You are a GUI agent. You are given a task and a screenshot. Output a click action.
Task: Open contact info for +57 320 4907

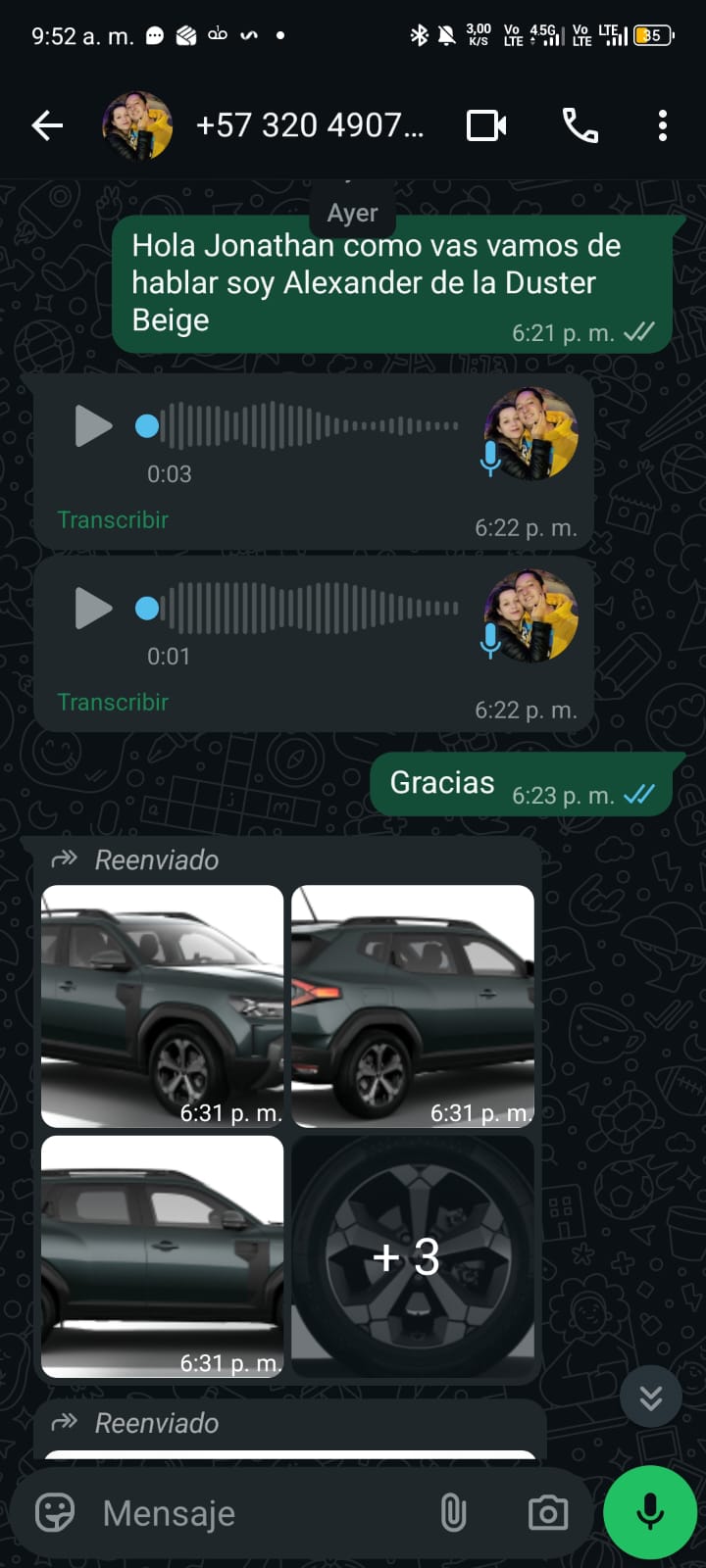pyautogui.click(x=309, y=125)
